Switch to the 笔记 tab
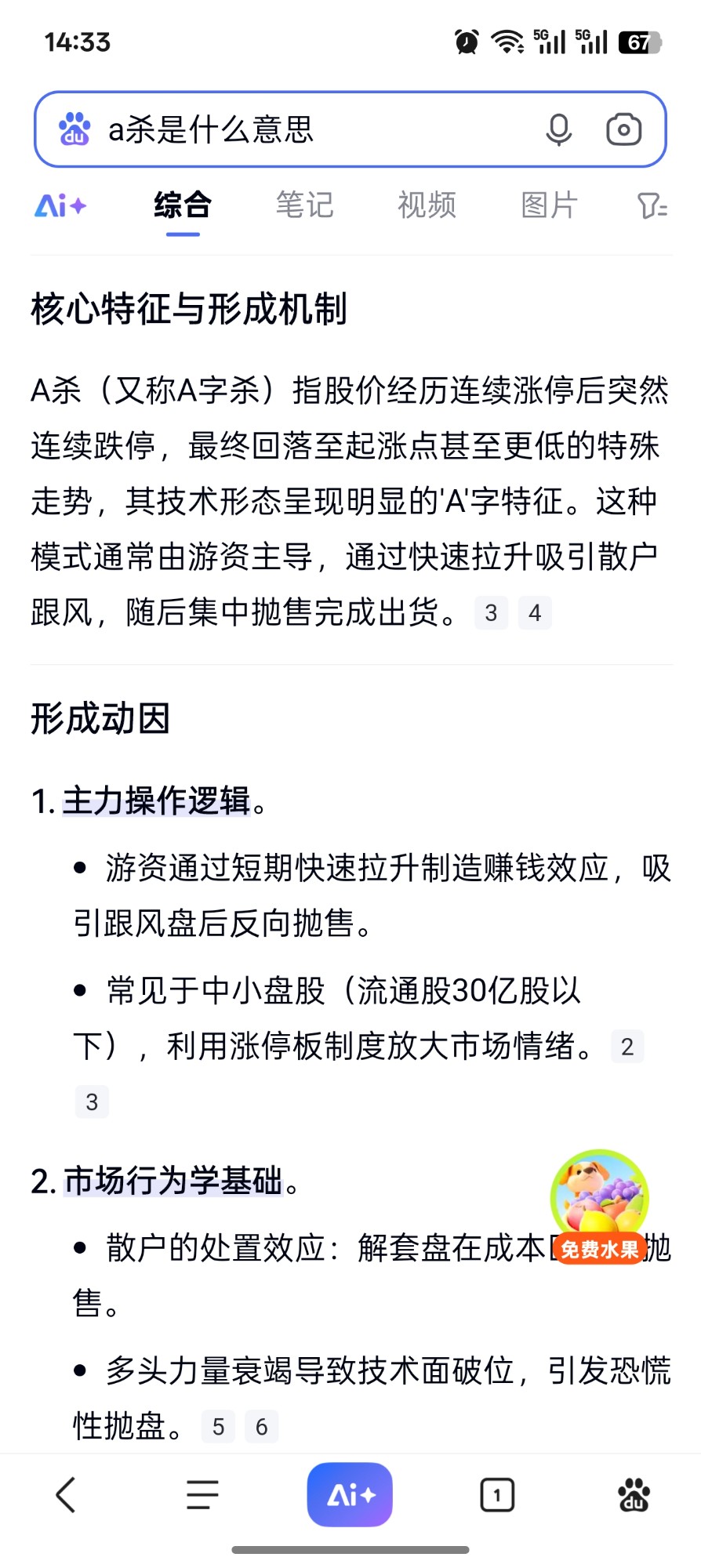Screen dimensions: 701x1568 pyautogui.click(x=305, y=205)
